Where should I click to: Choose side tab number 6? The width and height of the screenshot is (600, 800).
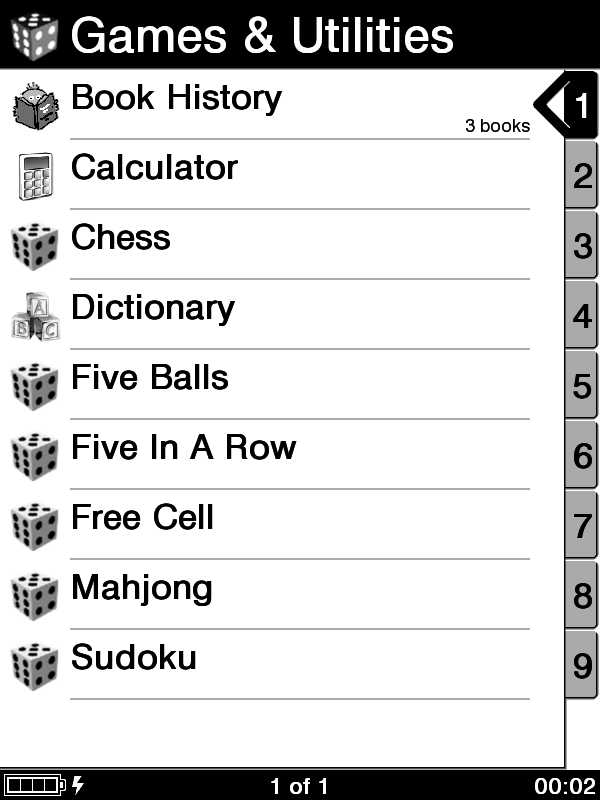click(x=583, y=455)
